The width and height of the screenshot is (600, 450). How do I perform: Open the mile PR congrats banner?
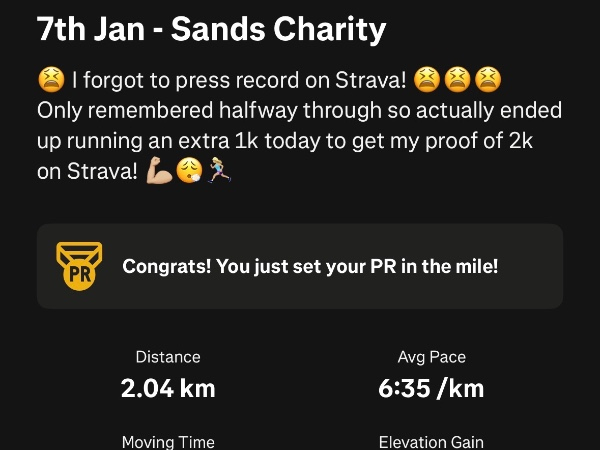click(x=300, y=267)
